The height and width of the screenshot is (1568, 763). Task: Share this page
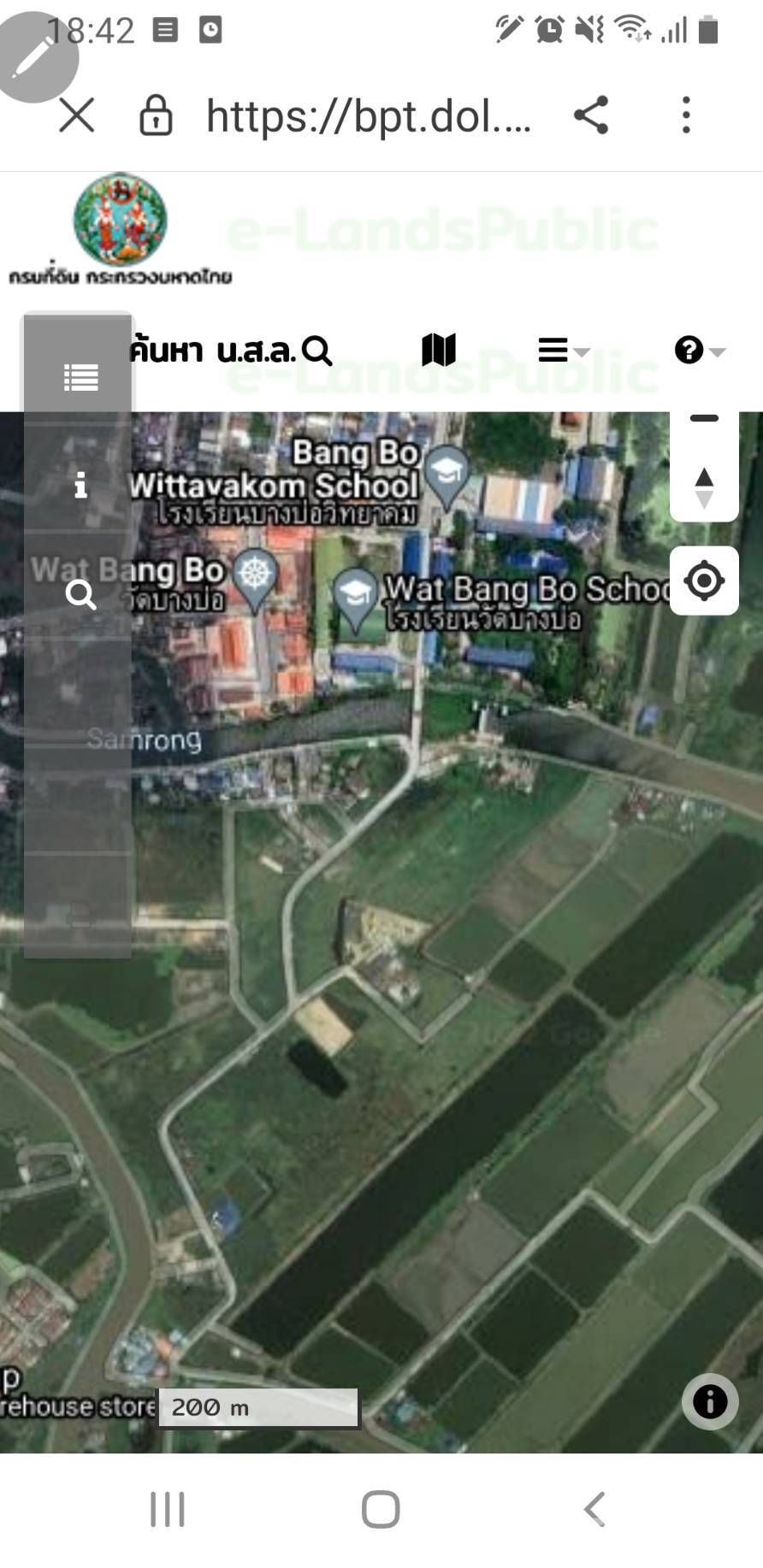591,115
